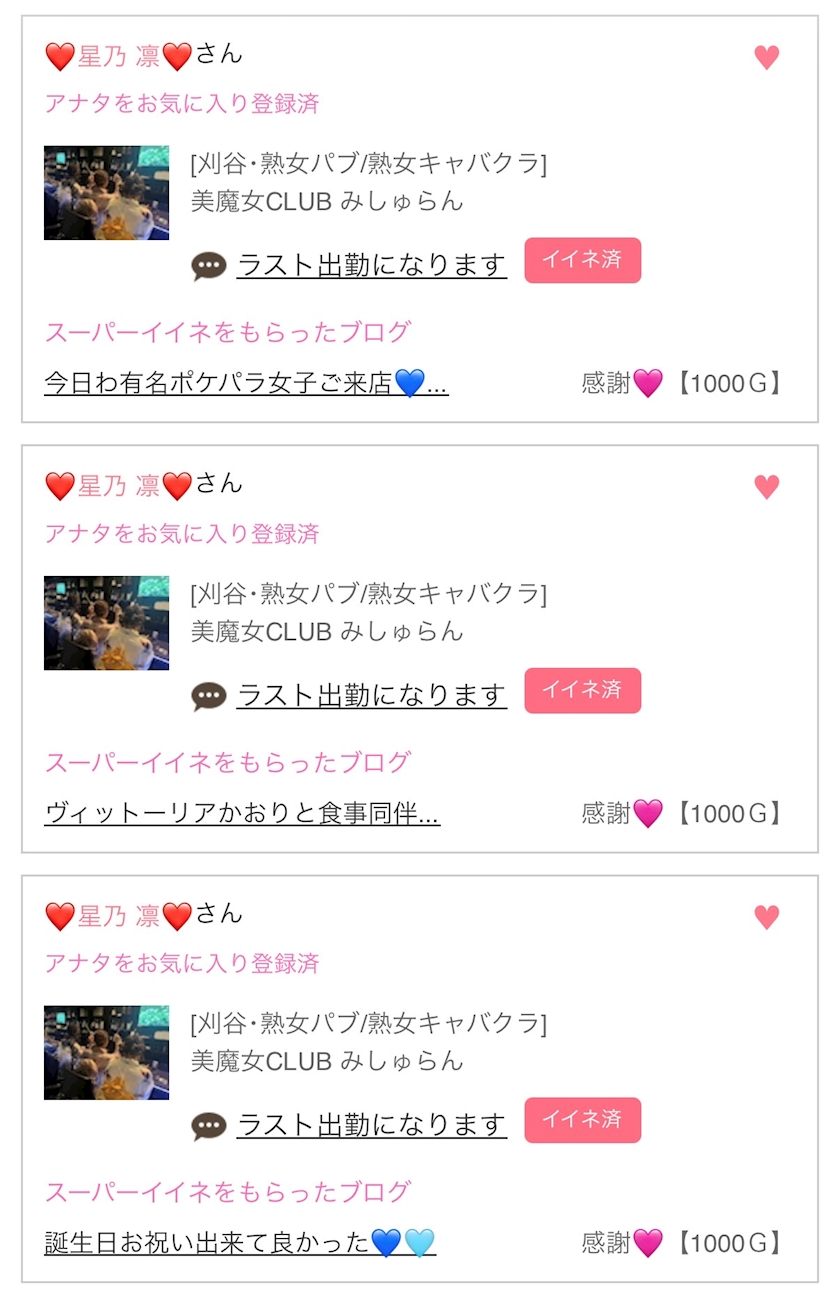
Task: Tap イイネ済 above the ヴィットーリアかおり blog
Action: pyautogui.click(x=582, y=691)
